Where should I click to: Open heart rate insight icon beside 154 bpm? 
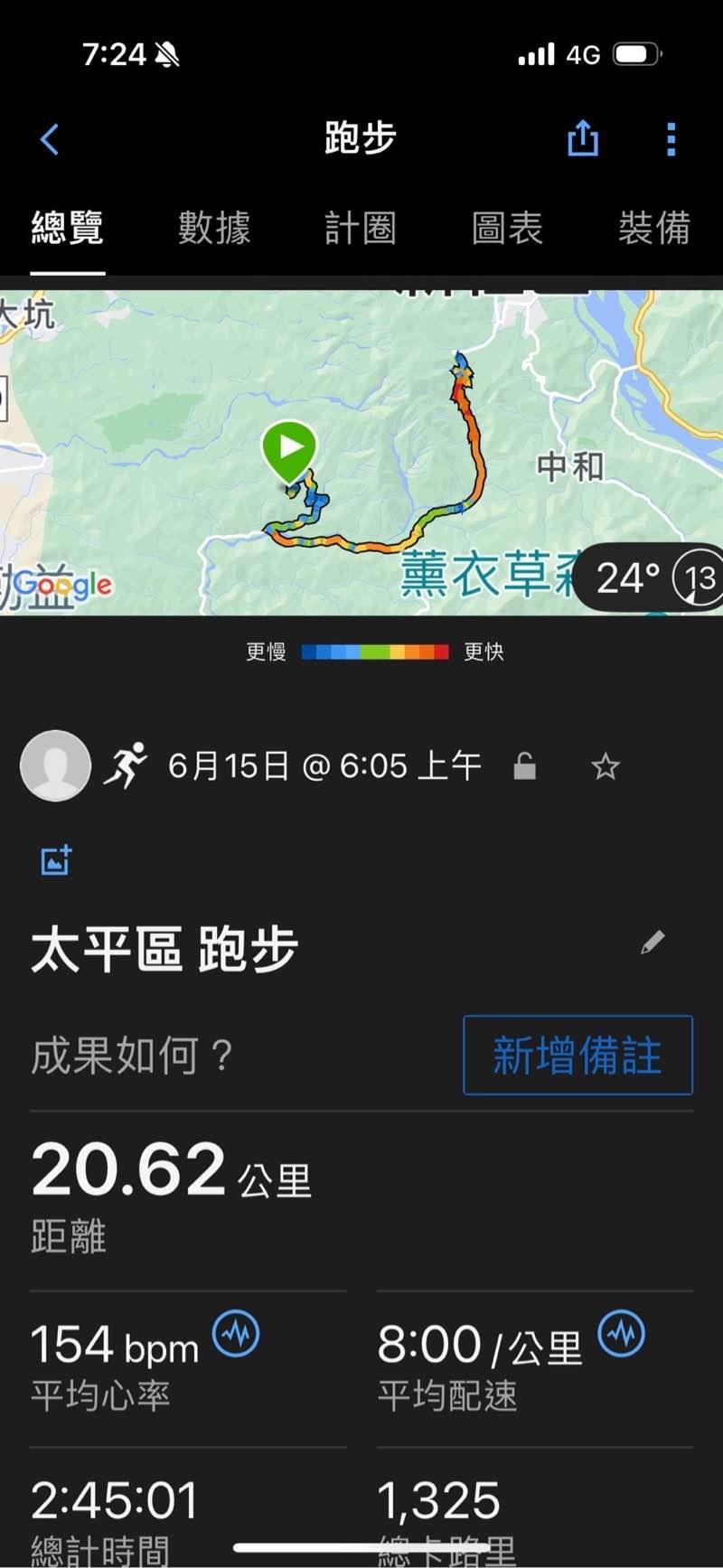236,1333
